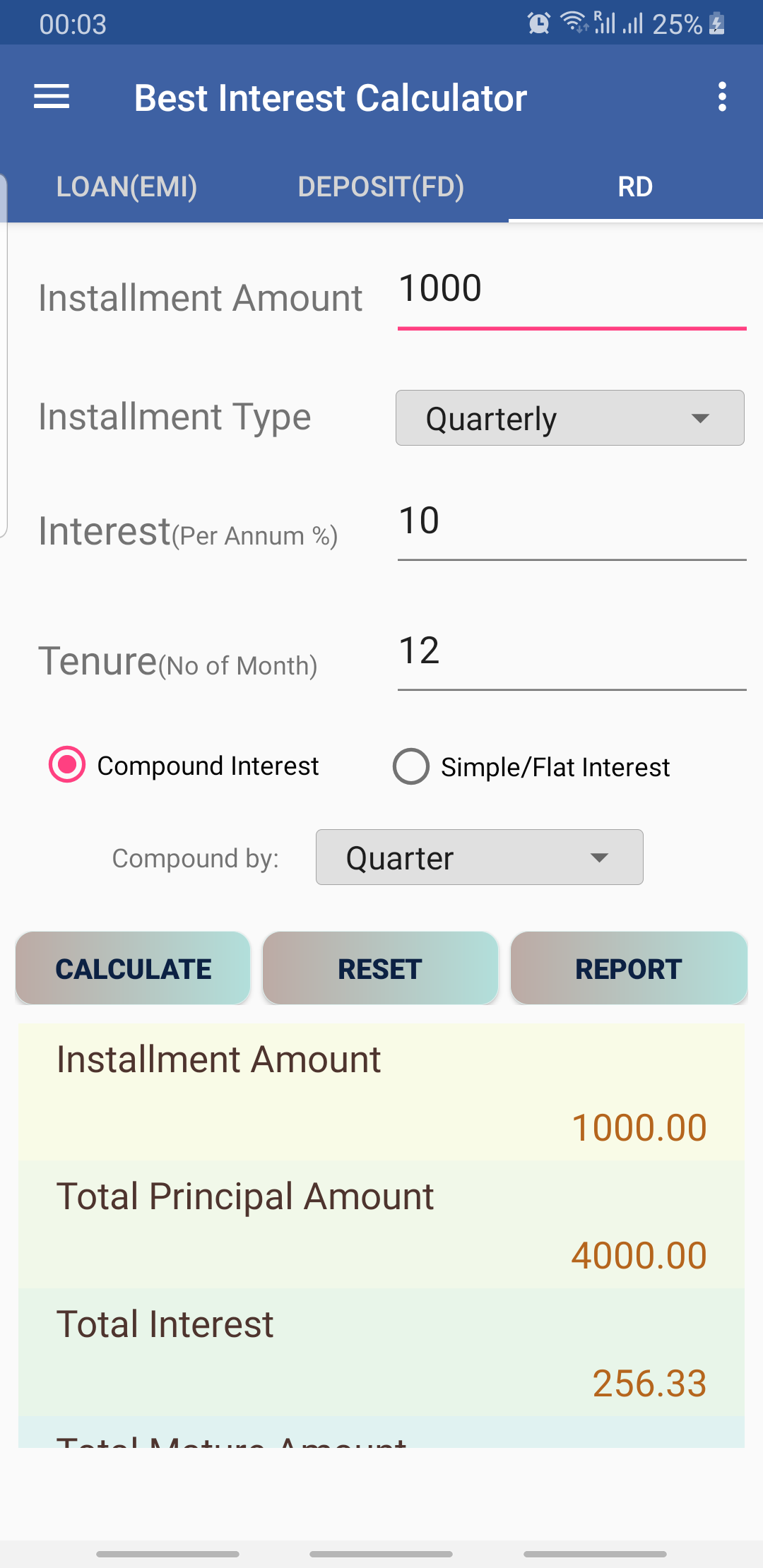Switch to the LOAN(EMI) tab
Screen dimensions: 763x1568
126,186
